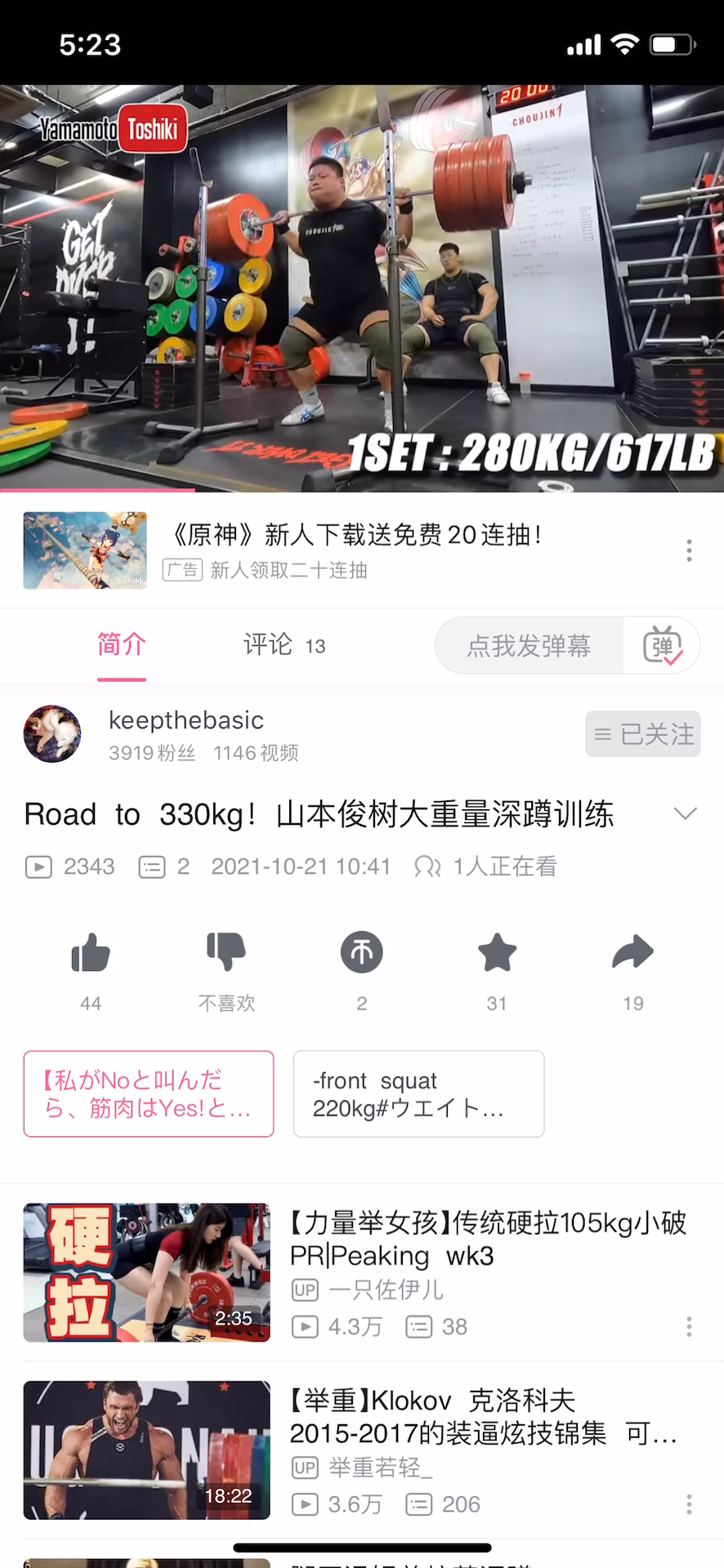The height and width of the screenshot is (1568, 724).
Task: Switch to the 简介 tab
Action: pos(122,645)
